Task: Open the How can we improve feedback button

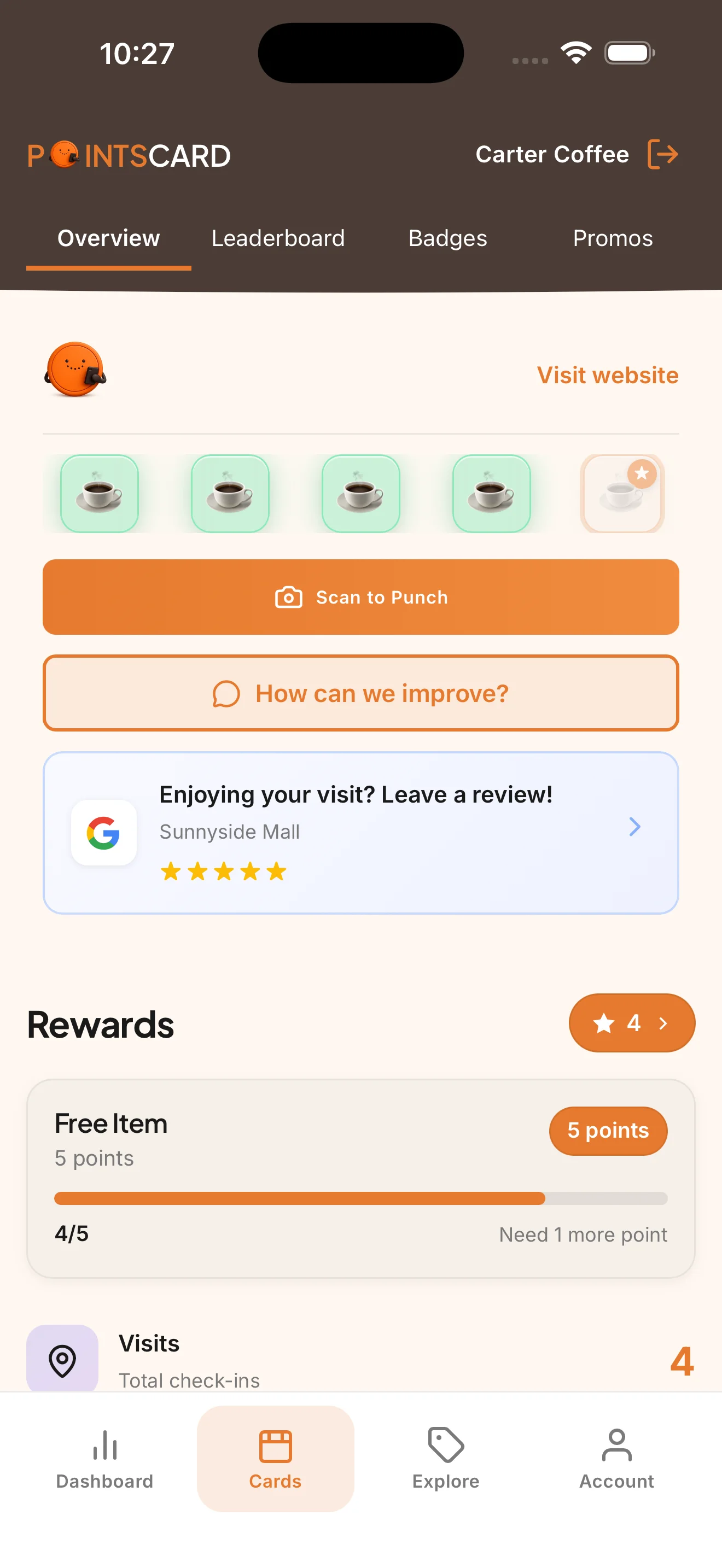Action: pyautogui.click(x=360, y=693)
